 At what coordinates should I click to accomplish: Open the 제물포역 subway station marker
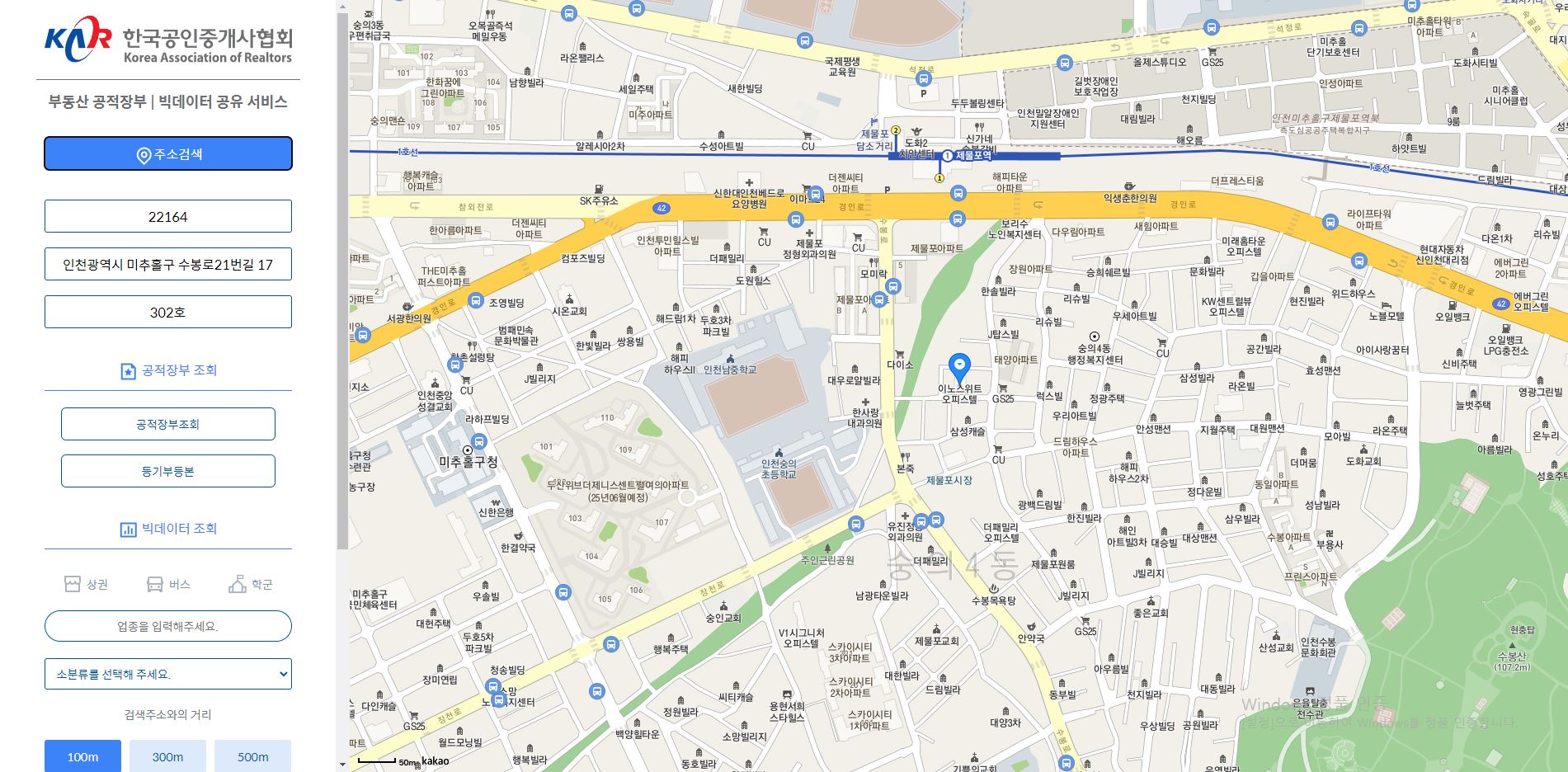948,155
